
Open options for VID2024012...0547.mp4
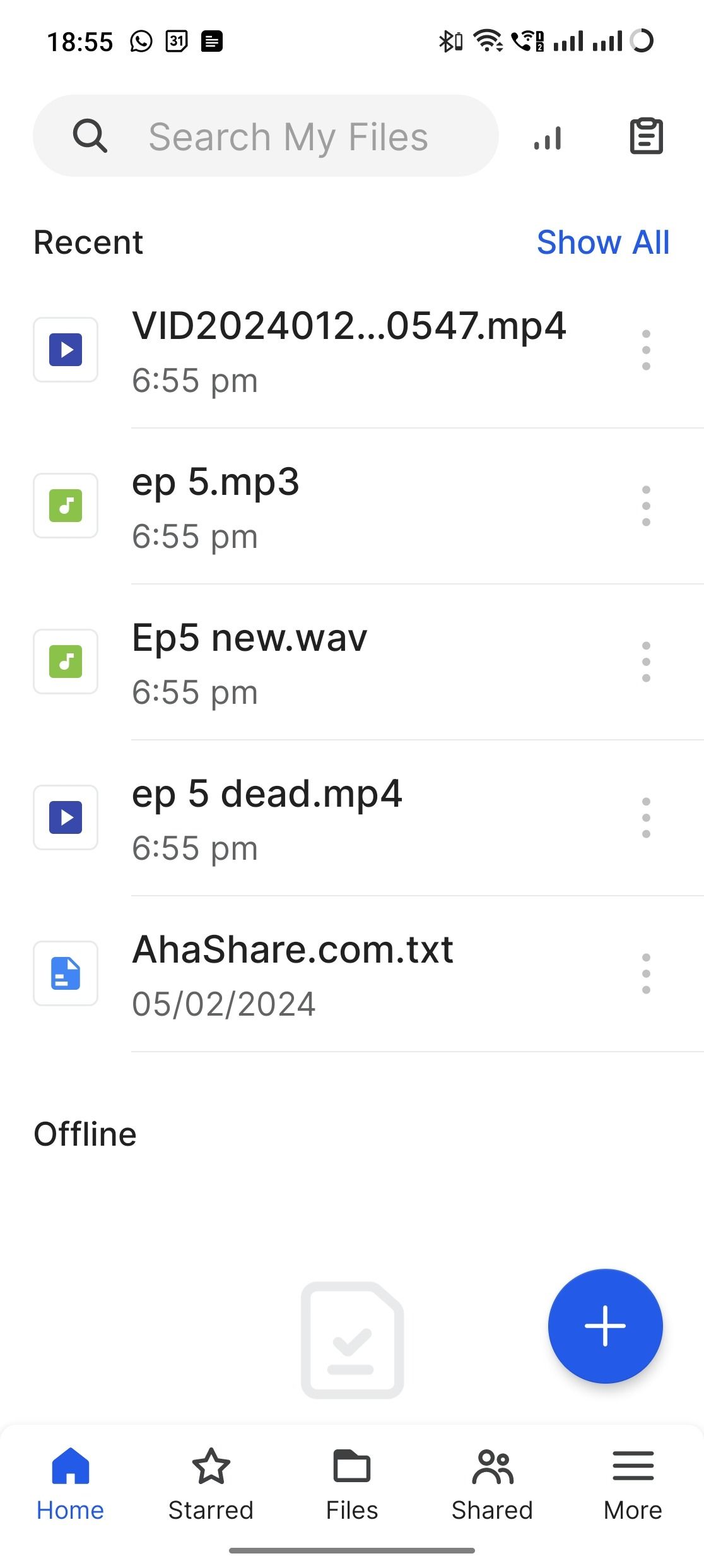click(x=645, y=350)
